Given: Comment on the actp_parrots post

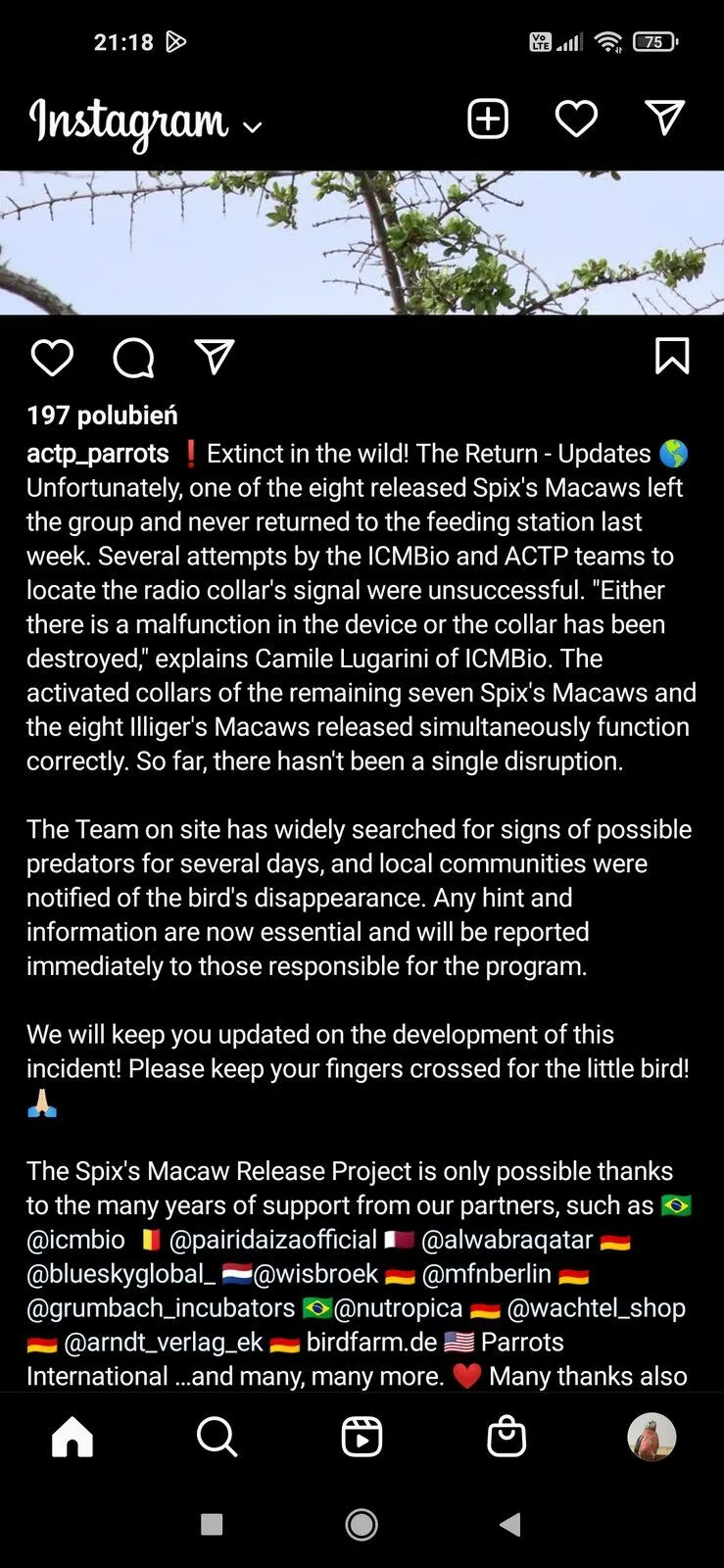Looking at the screenshot, I should [x=133, y=358].
